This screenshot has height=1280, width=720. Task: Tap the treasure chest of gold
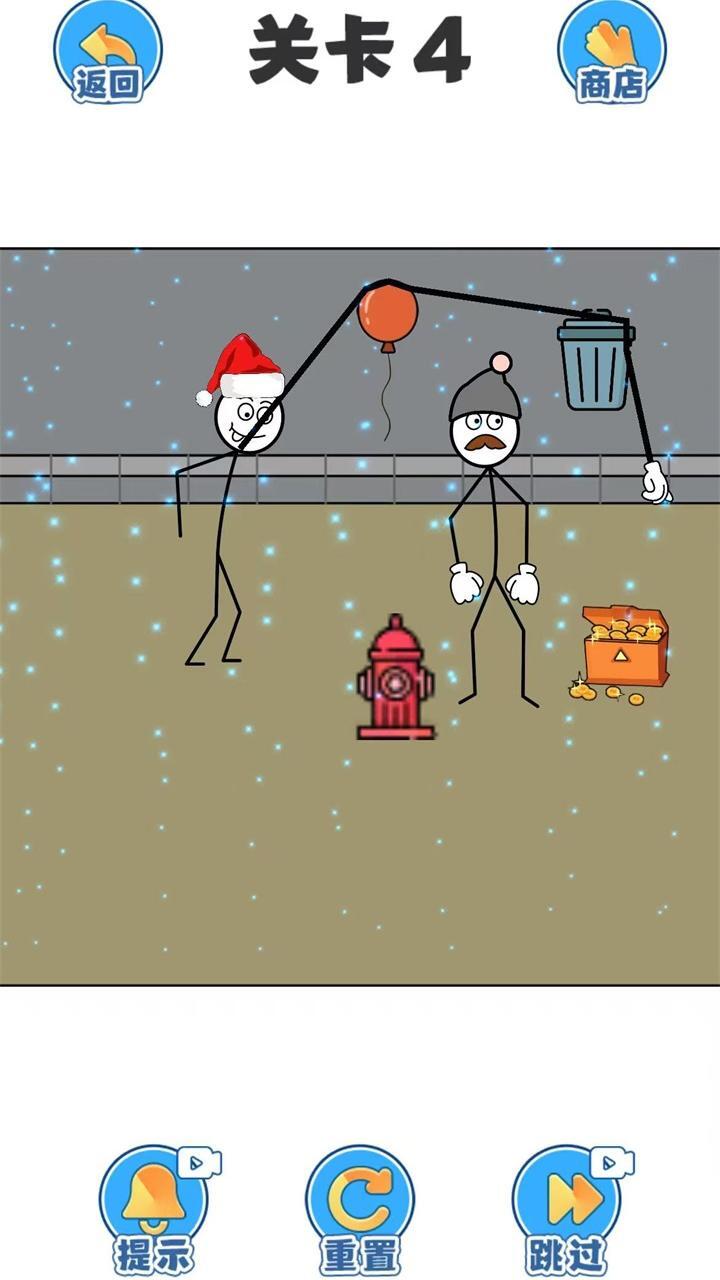coord(624,648)
